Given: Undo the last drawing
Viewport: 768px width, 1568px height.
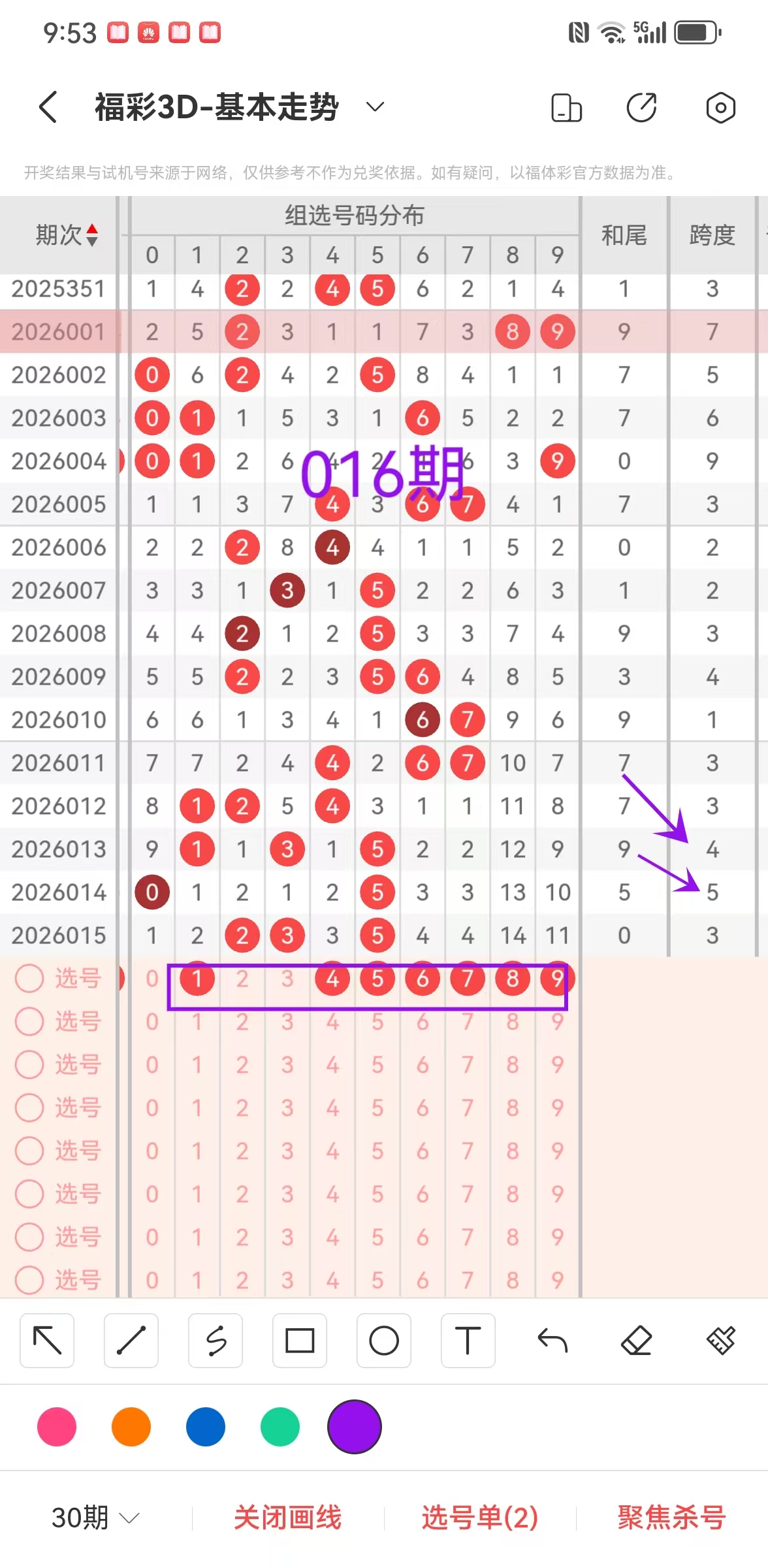Looking at the screenshot, I should point(552,1341).
